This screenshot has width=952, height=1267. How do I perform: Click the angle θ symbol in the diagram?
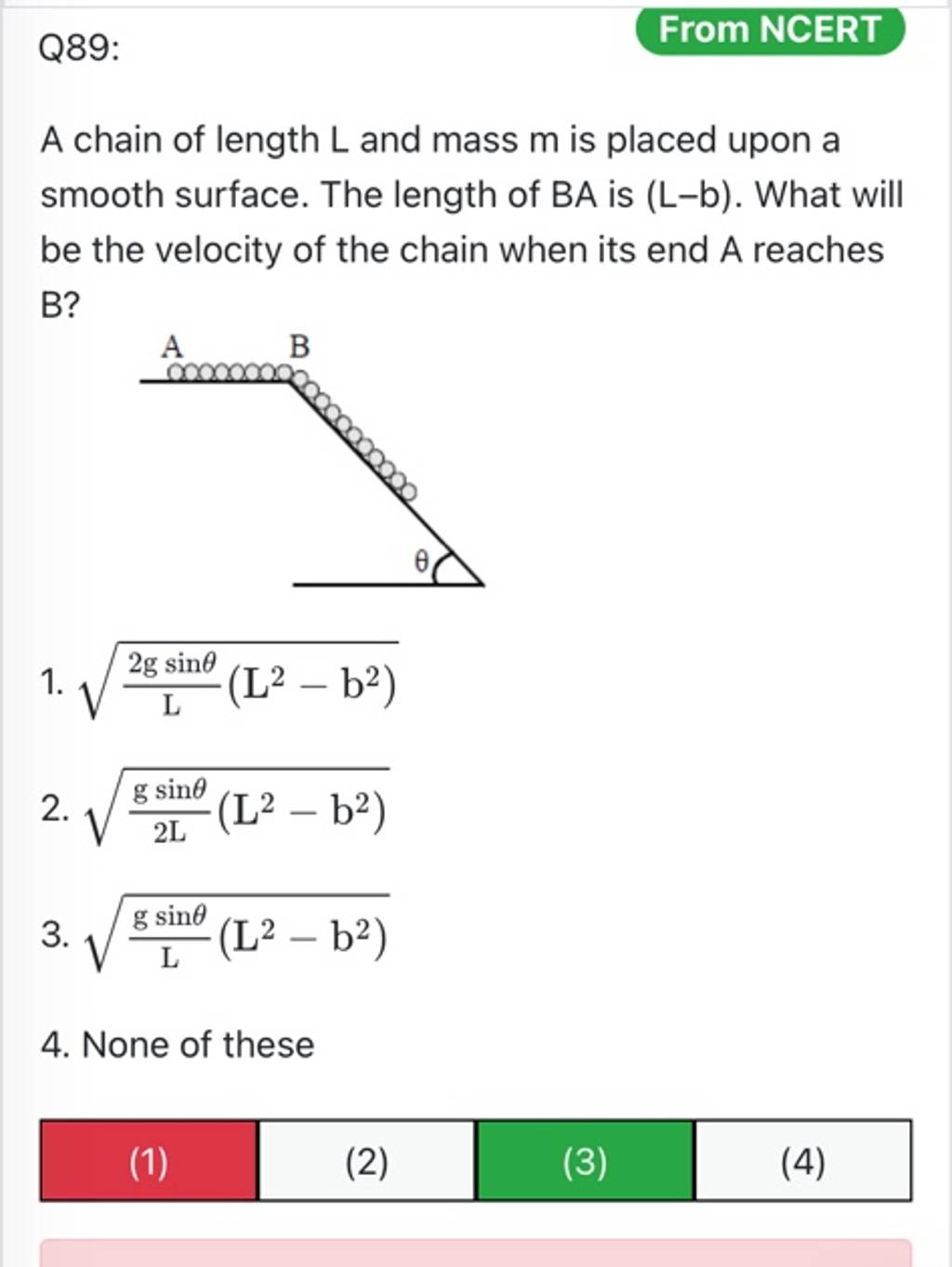(x=423, y=561)
